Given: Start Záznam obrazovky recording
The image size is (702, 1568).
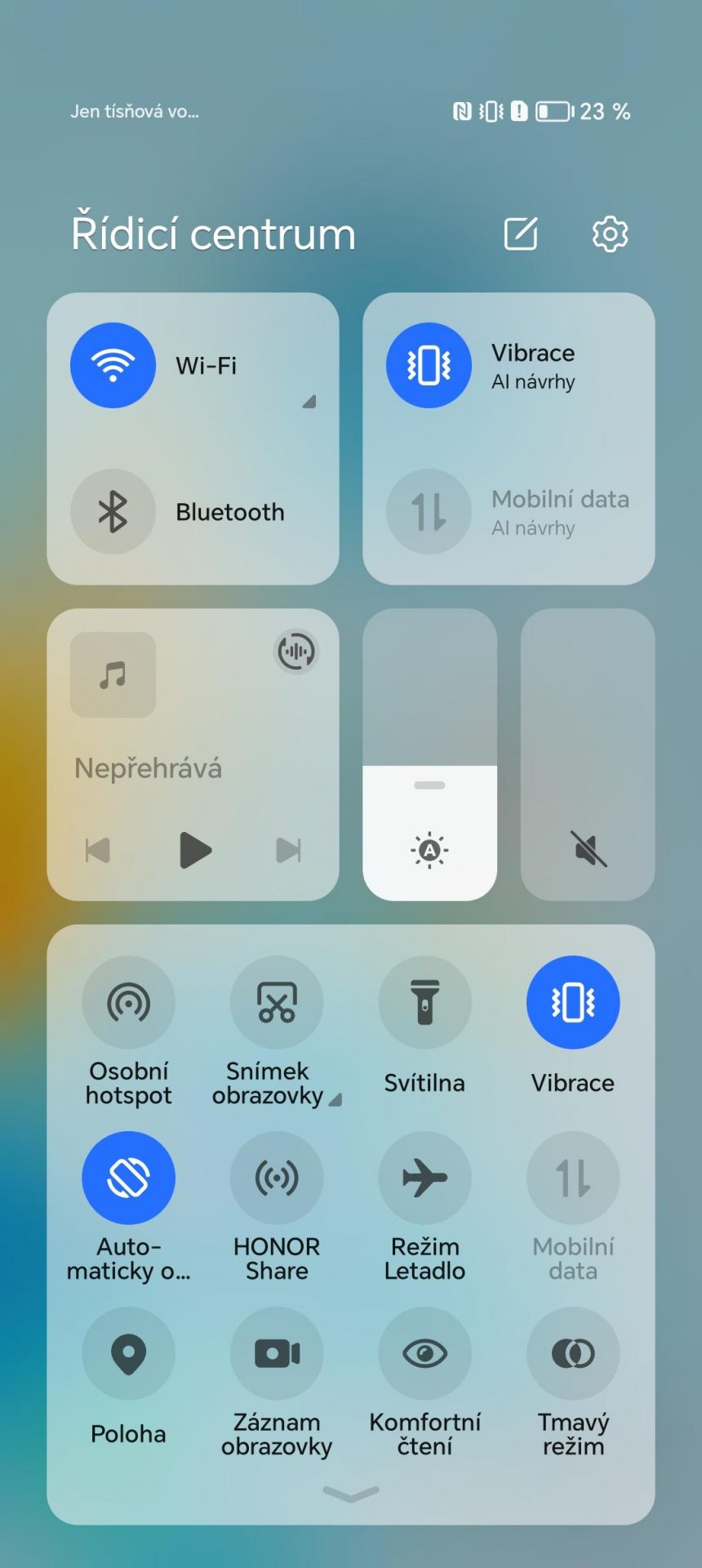Looking at the screenshot, I should (277, 1353).
